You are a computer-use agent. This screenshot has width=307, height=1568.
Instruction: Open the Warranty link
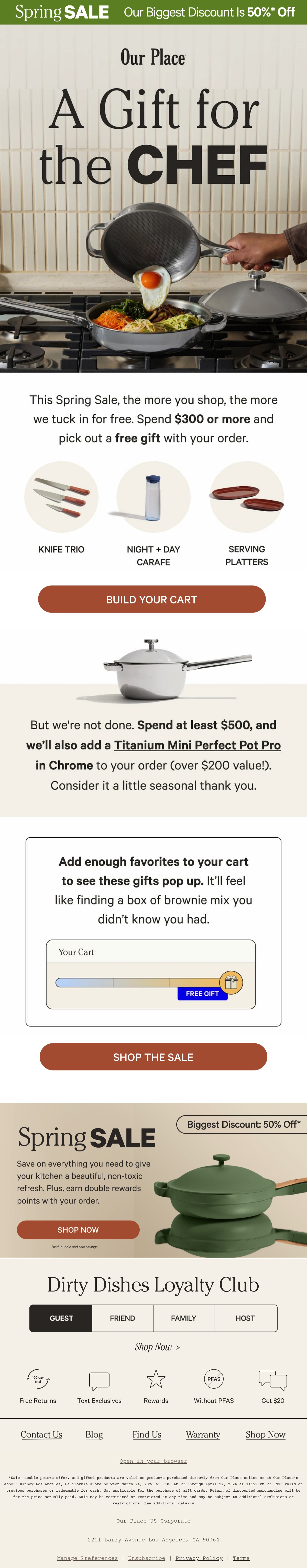click(x=203, y=1435)
